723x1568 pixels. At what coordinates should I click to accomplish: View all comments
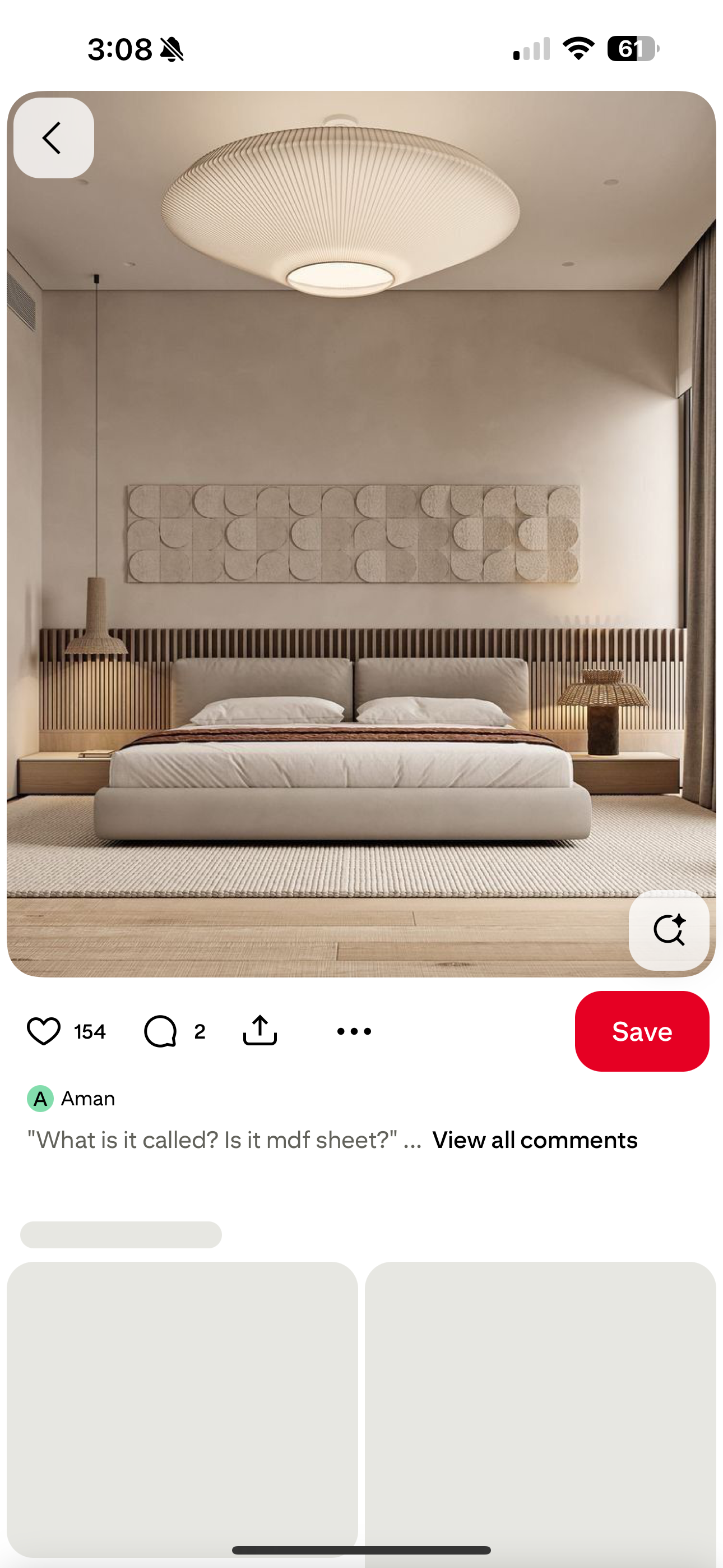point(535,1140)
